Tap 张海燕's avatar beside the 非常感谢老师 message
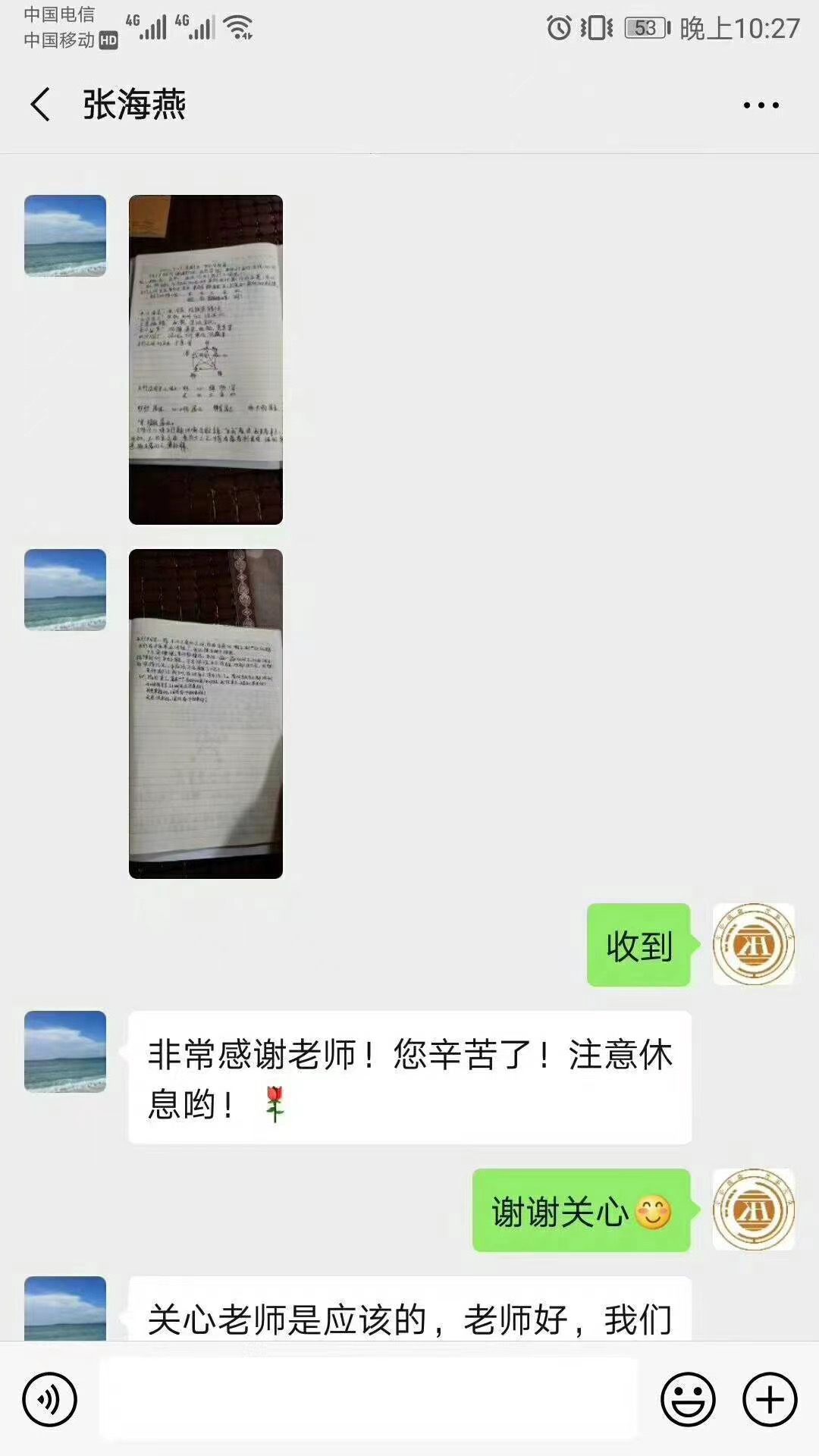Image resolution: width=819 pixels, height=1456 pixels. tap(65, 1051)
